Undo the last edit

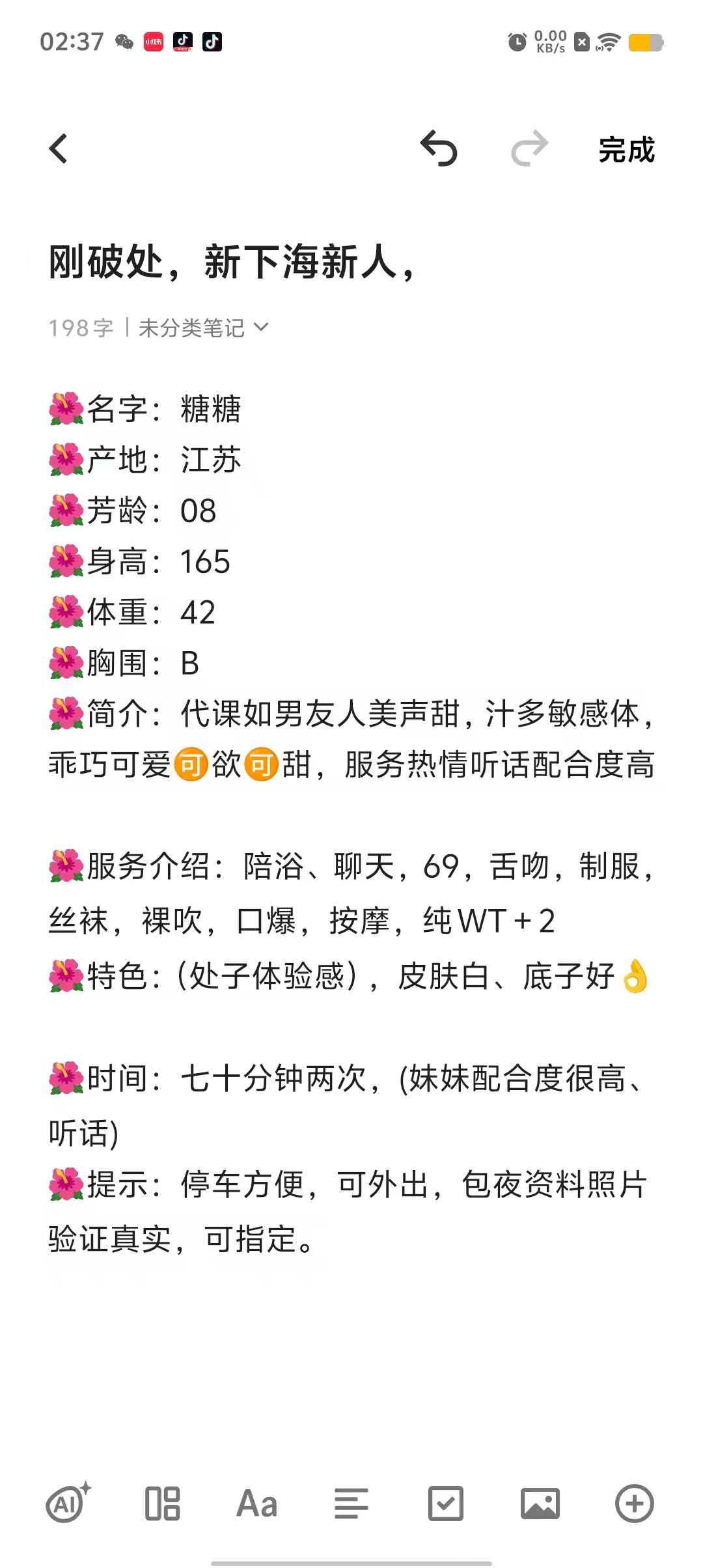pyautogui.click(x=439, y=149)
